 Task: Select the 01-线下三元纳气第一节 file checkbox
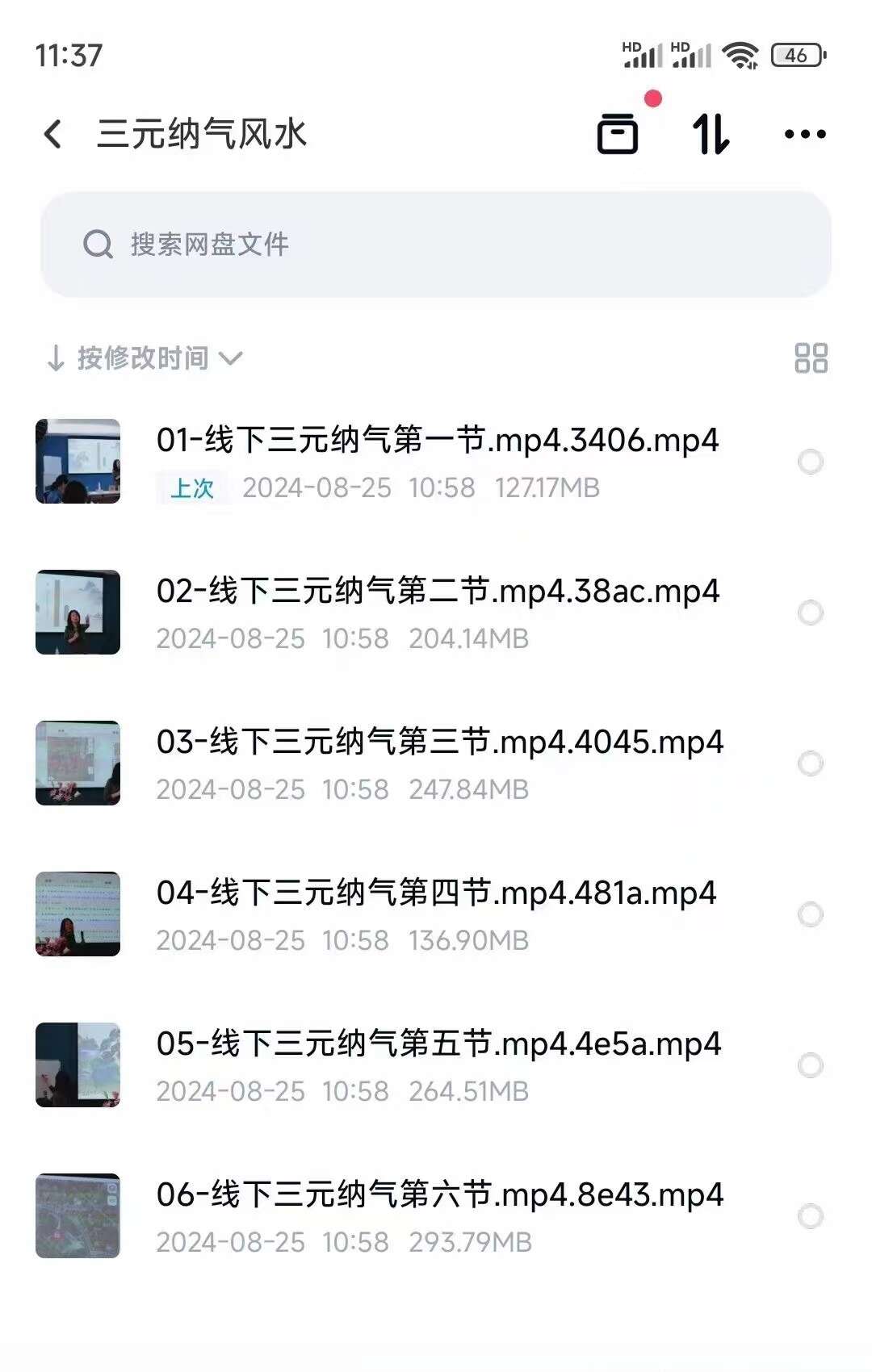[x=810, y=462]
